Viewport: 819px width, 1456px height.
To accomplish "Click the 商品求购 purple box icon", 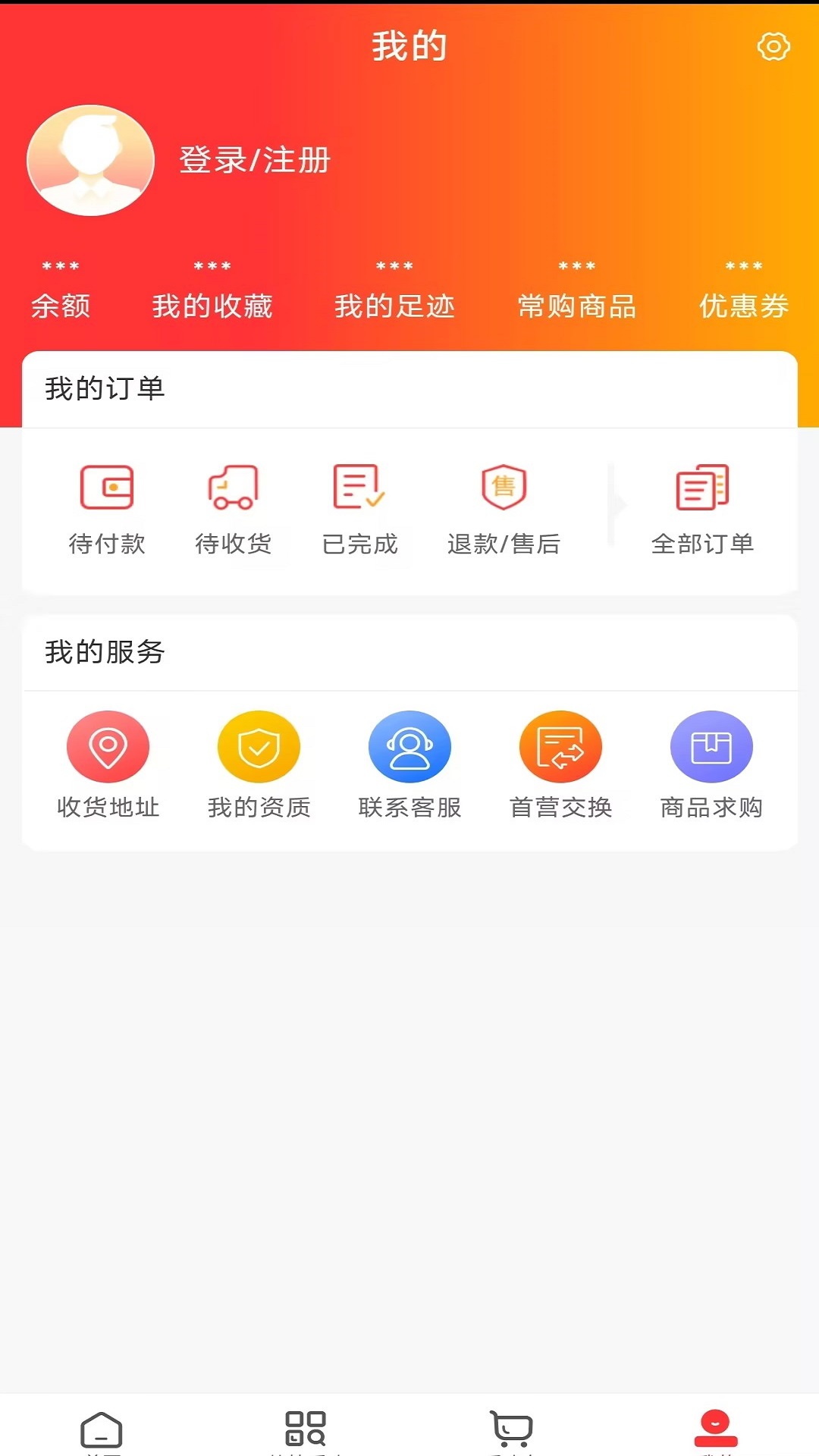I will [x=711, y=746].
